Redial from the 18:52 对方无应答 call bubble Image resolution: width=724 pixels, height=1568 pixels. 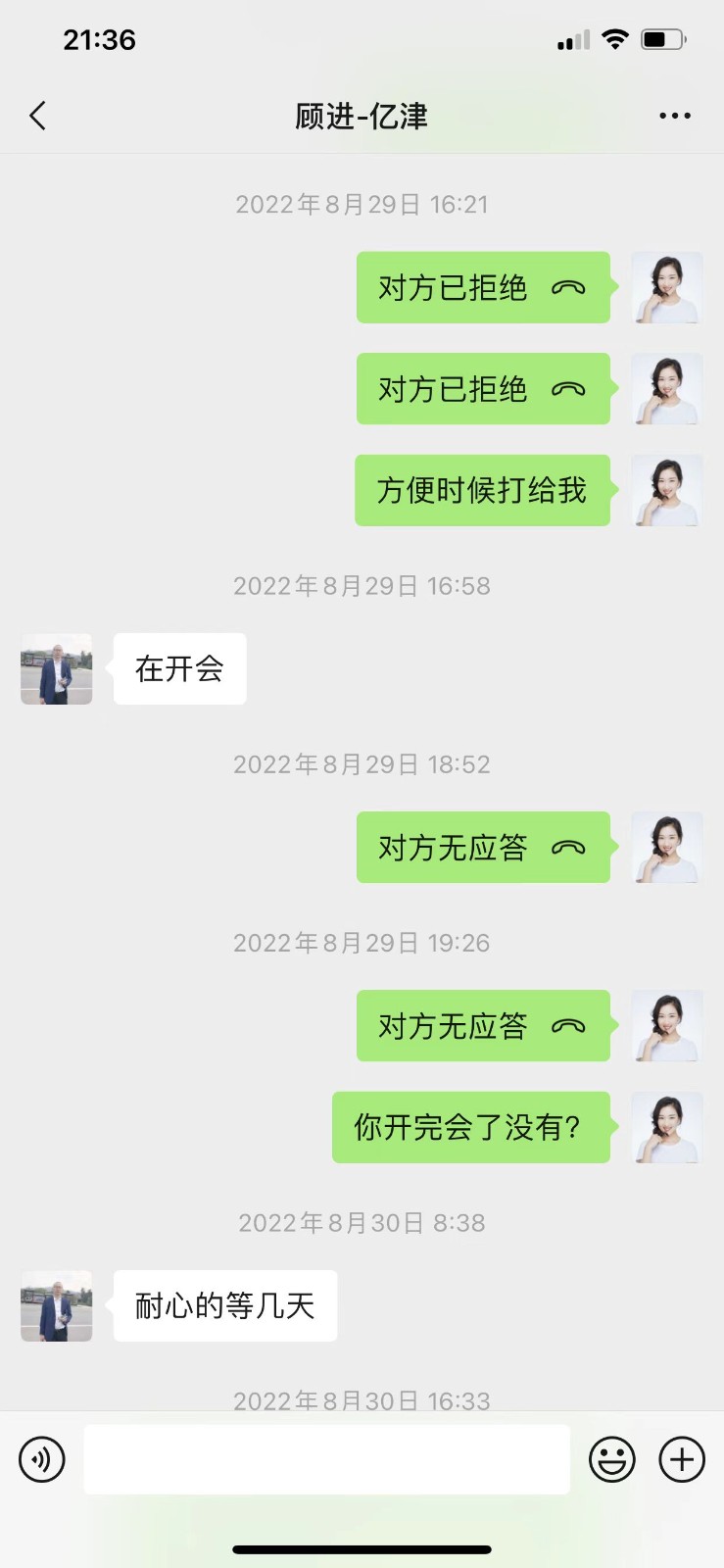pyautogui.click(x=483, y=848)
